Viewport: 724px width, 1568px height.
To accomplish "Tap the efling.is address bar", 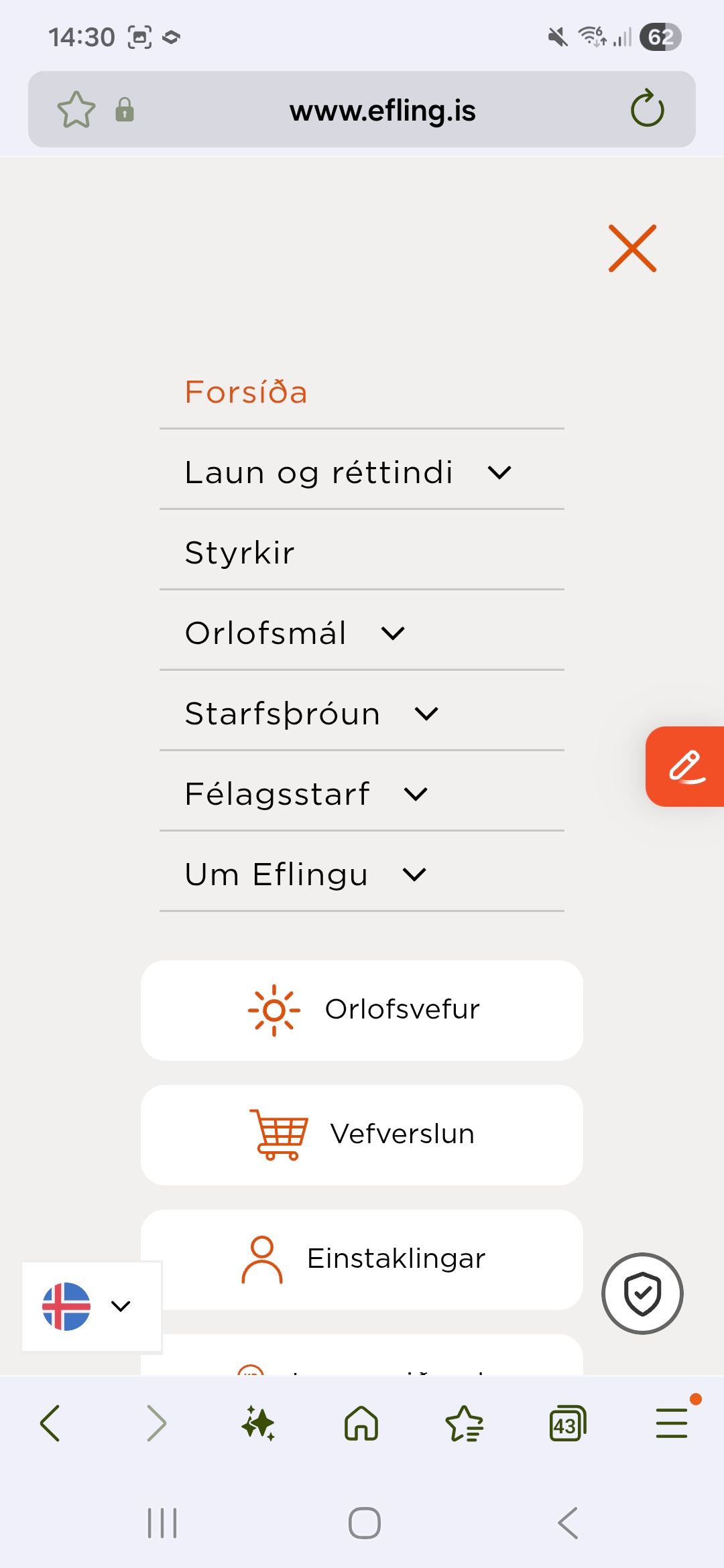I will pos(382,111).
